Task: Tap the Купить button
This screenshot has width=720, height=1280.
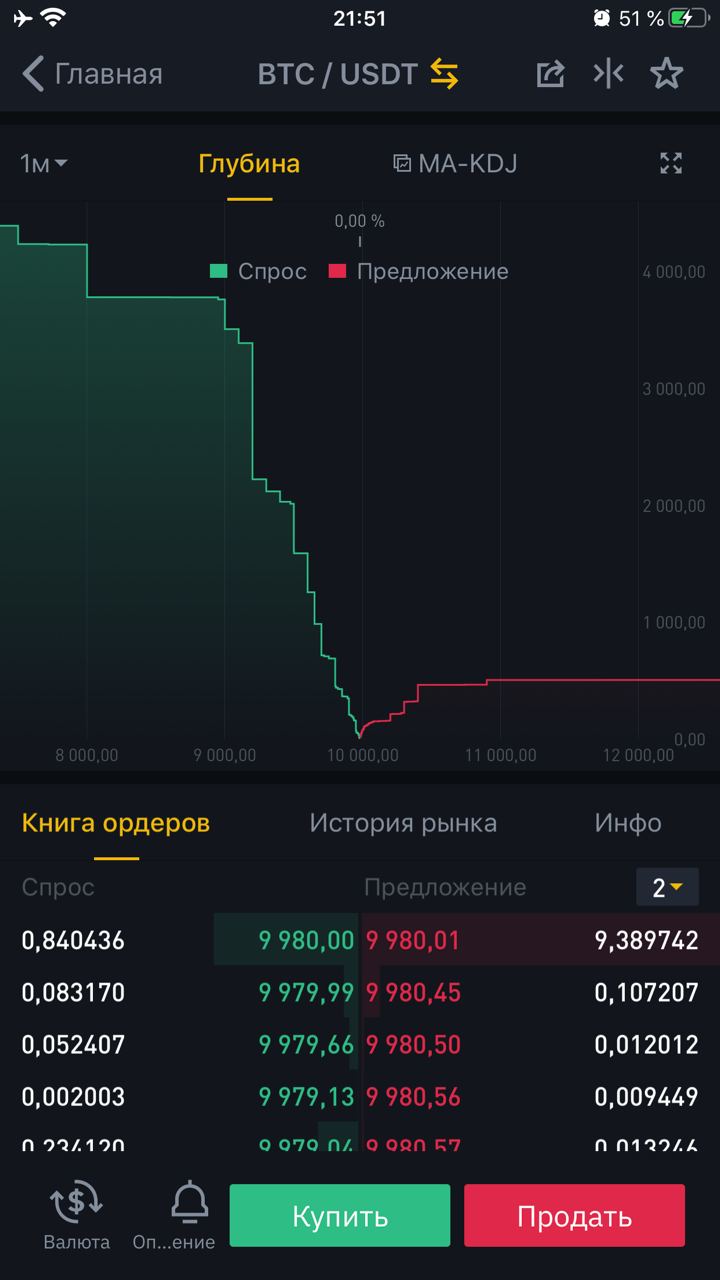Action: [x=340, y=1216]
